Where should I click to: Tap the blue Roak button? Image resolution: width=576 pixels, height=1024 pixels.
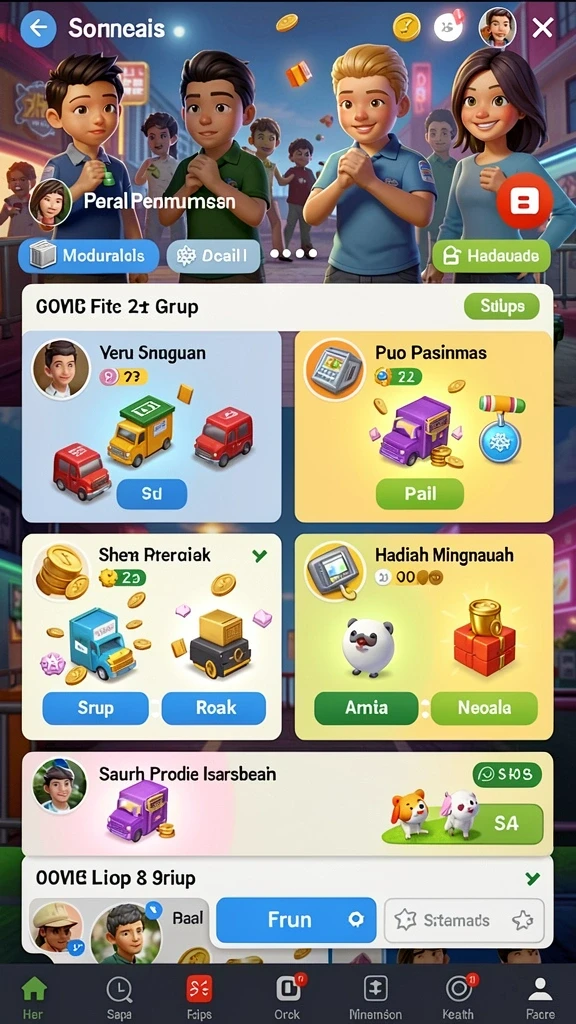(214, 709)
